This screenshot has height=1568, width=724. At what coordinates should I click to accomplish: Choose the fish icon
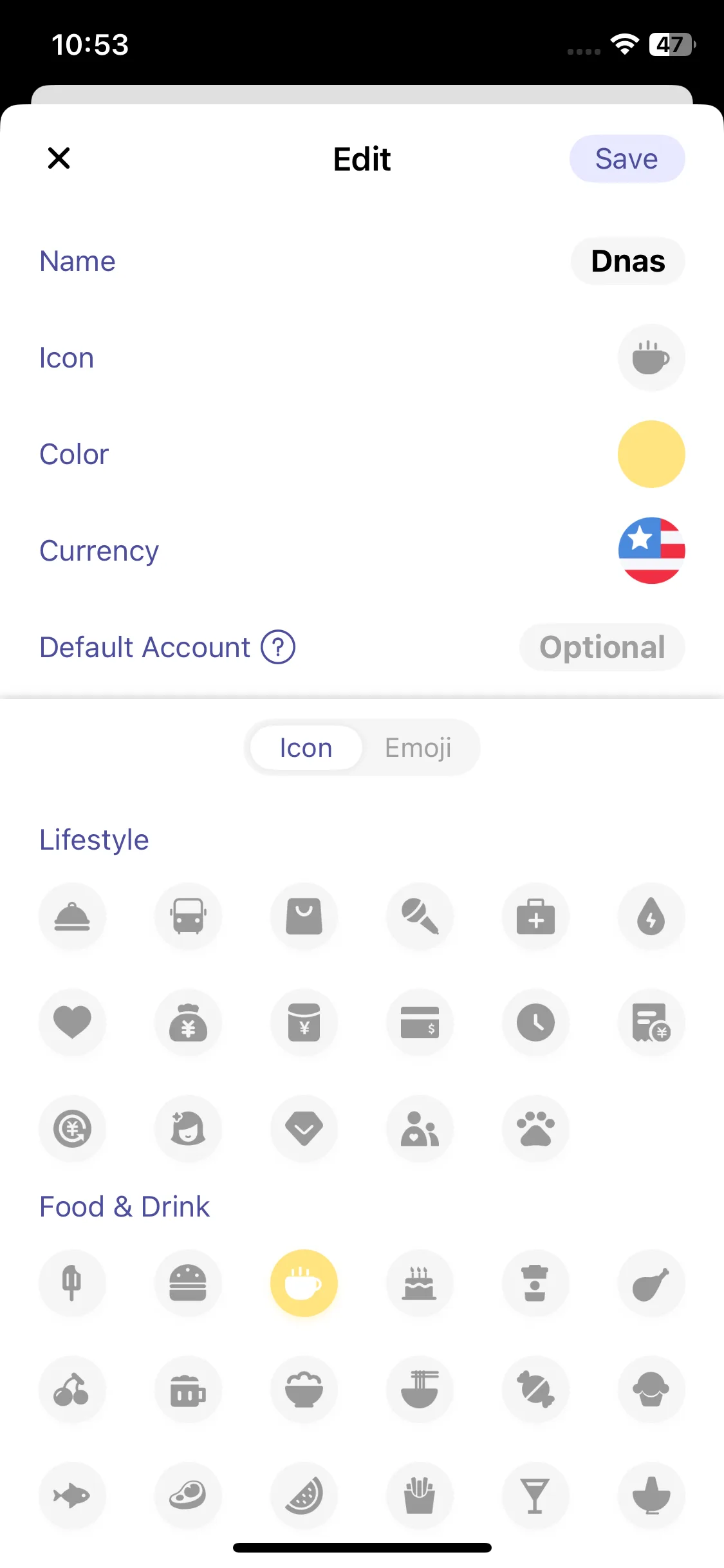pos(72,1495)
